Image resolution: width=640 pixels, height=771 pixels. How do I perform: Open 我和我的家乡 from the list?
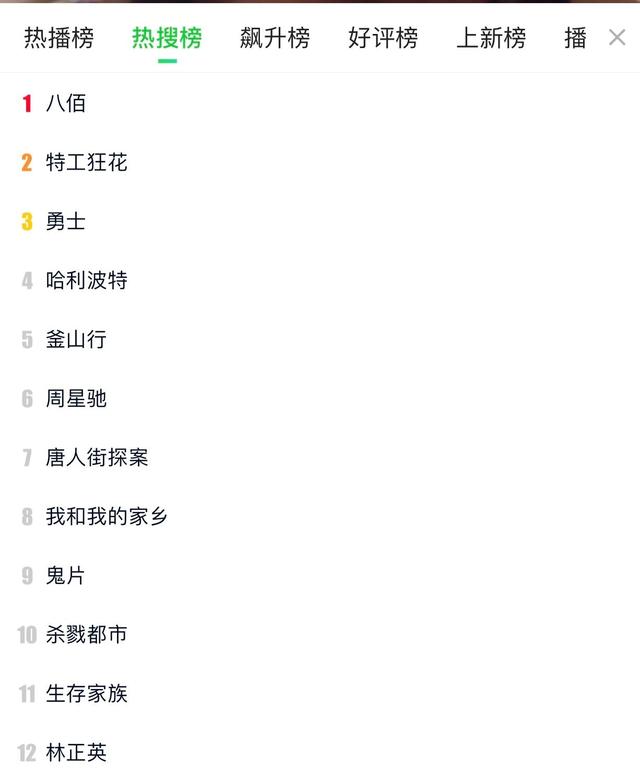[x=107, y=516]
